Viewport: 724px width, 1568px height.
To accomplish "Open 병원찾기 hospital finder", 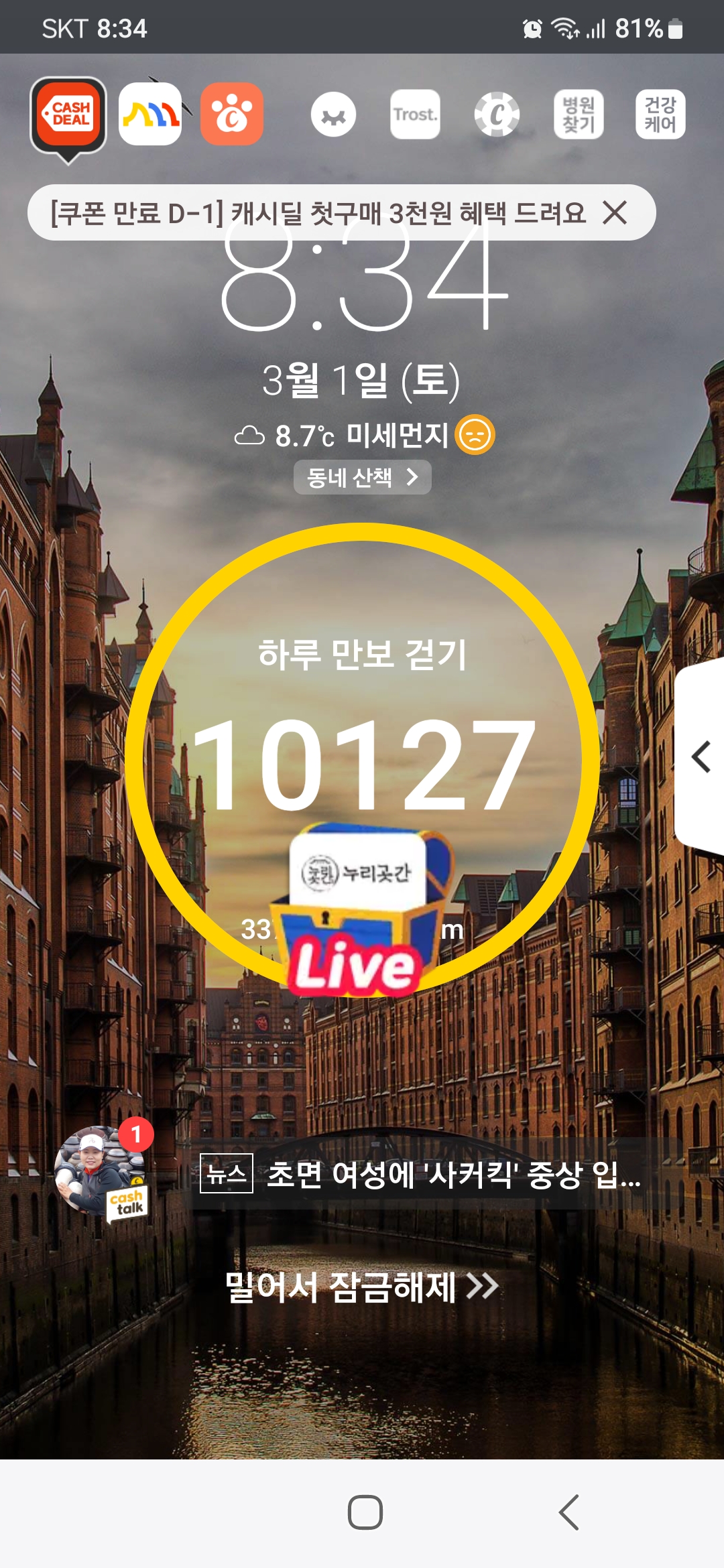I will pyautogui.click(x=579, y=114).
